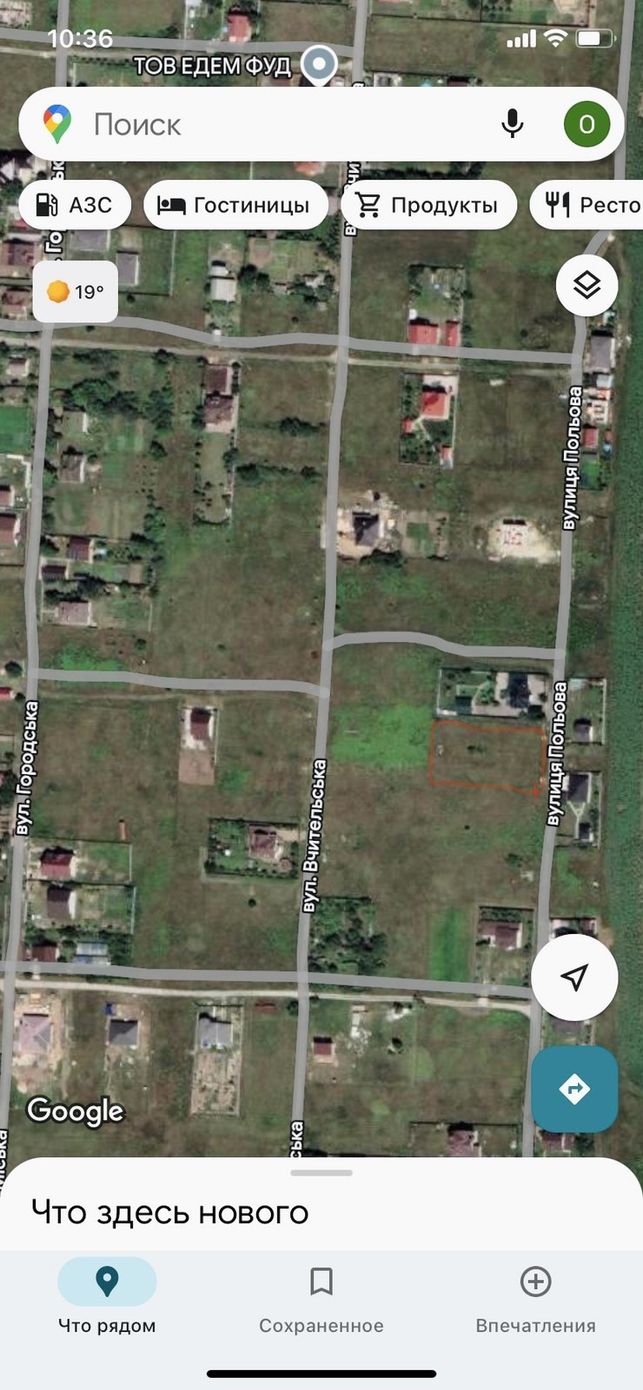643x1390 pixels.
Task: Switch to the Впечатления tab
Action: [535, 1299]
